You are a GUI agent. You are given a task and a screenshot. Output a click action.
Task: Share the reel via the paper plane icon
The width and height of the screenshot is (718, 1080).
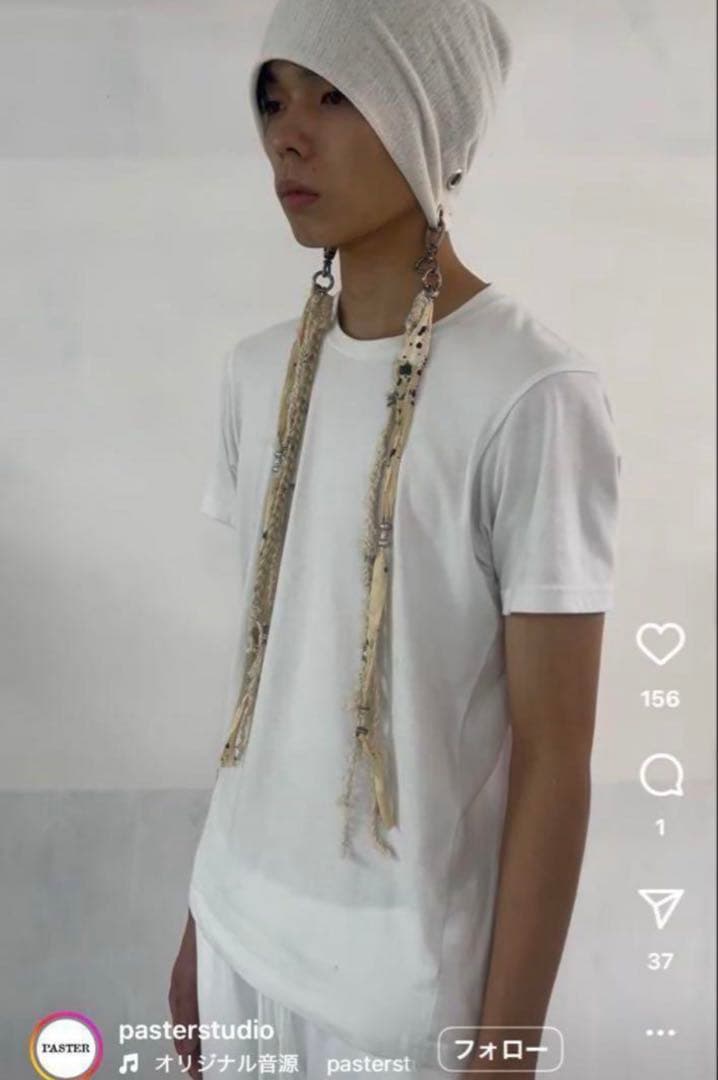pos(661,907)
